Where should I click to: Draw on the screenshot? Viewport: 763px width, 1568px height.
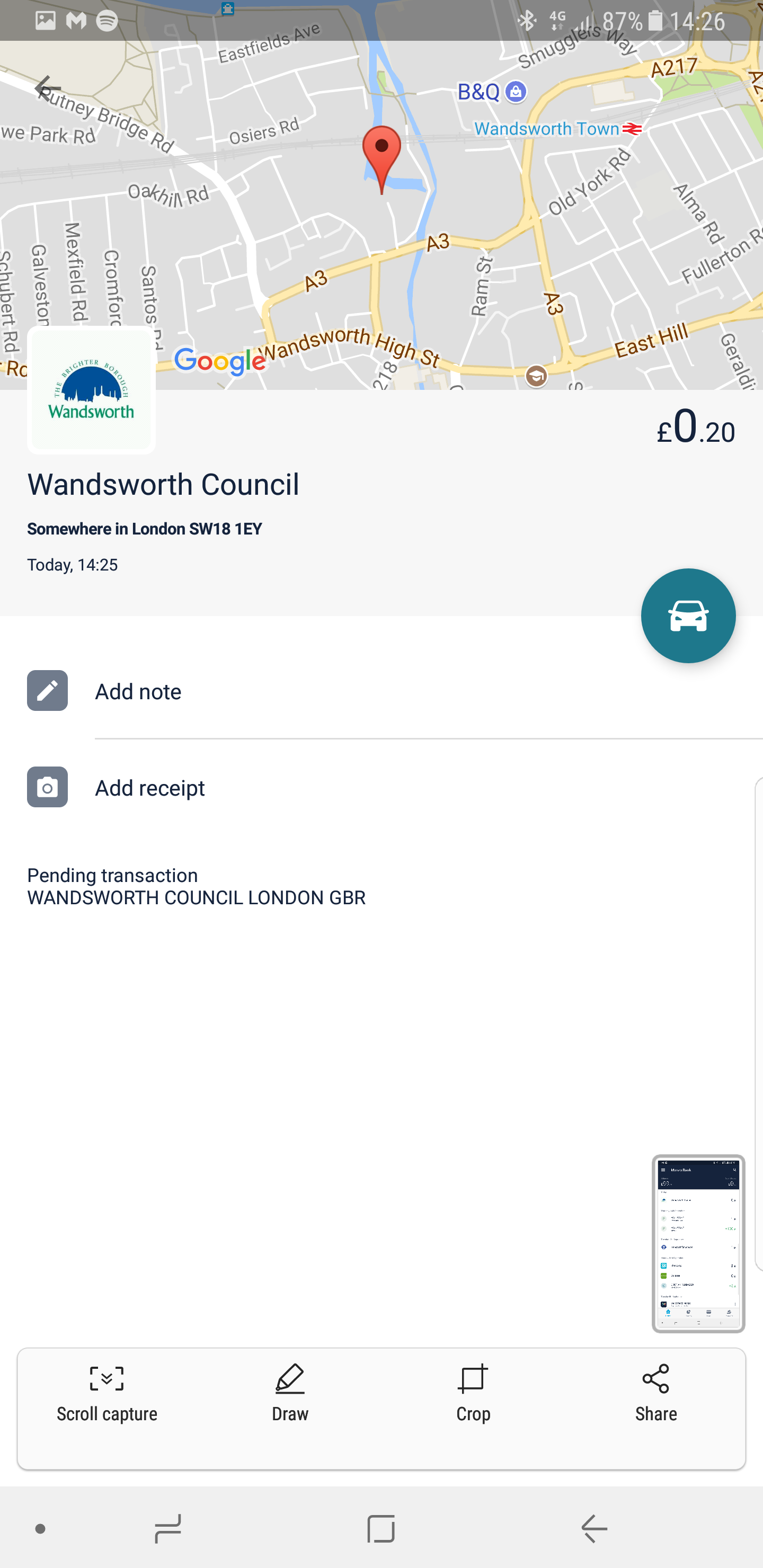[x=290, y=1393]
